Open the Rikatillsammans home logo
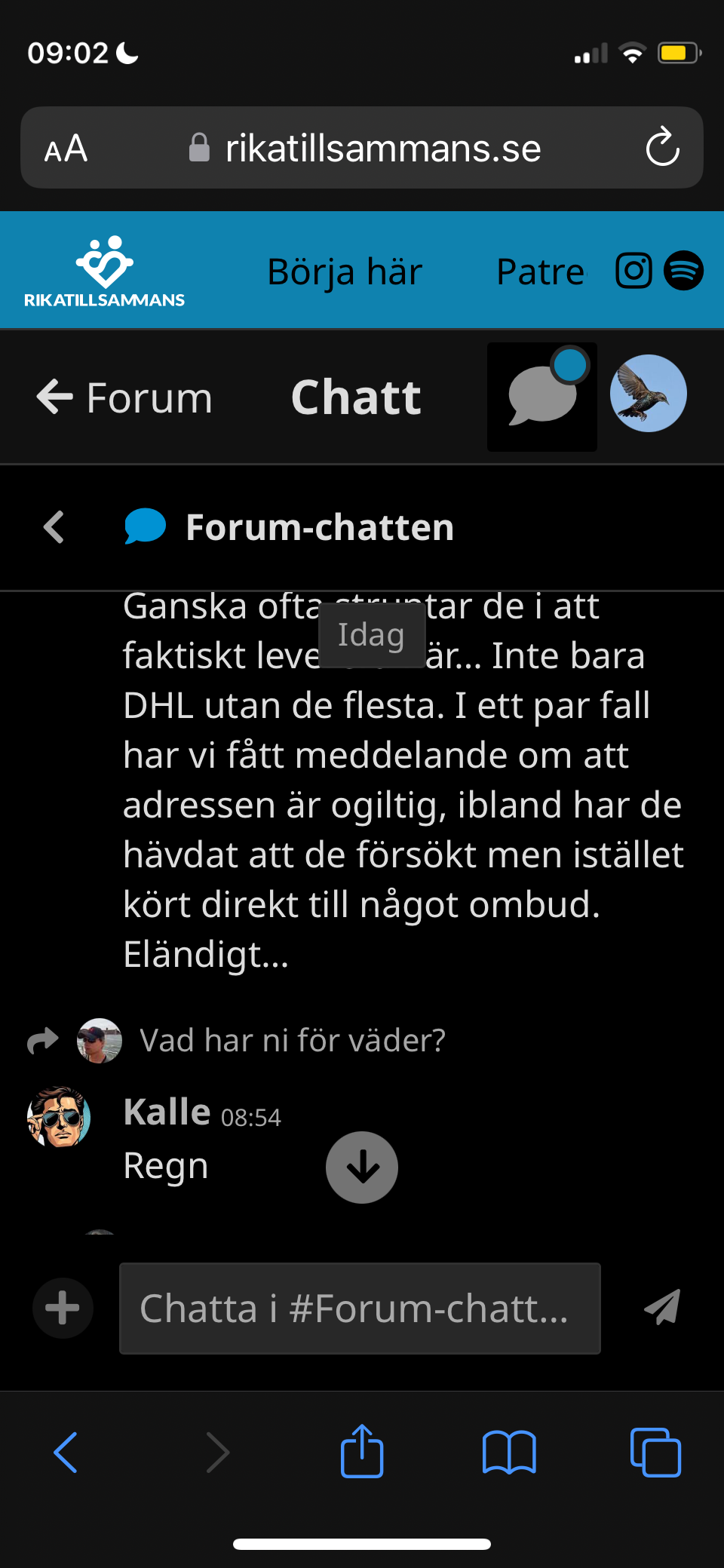 click(x=104, y=272)
